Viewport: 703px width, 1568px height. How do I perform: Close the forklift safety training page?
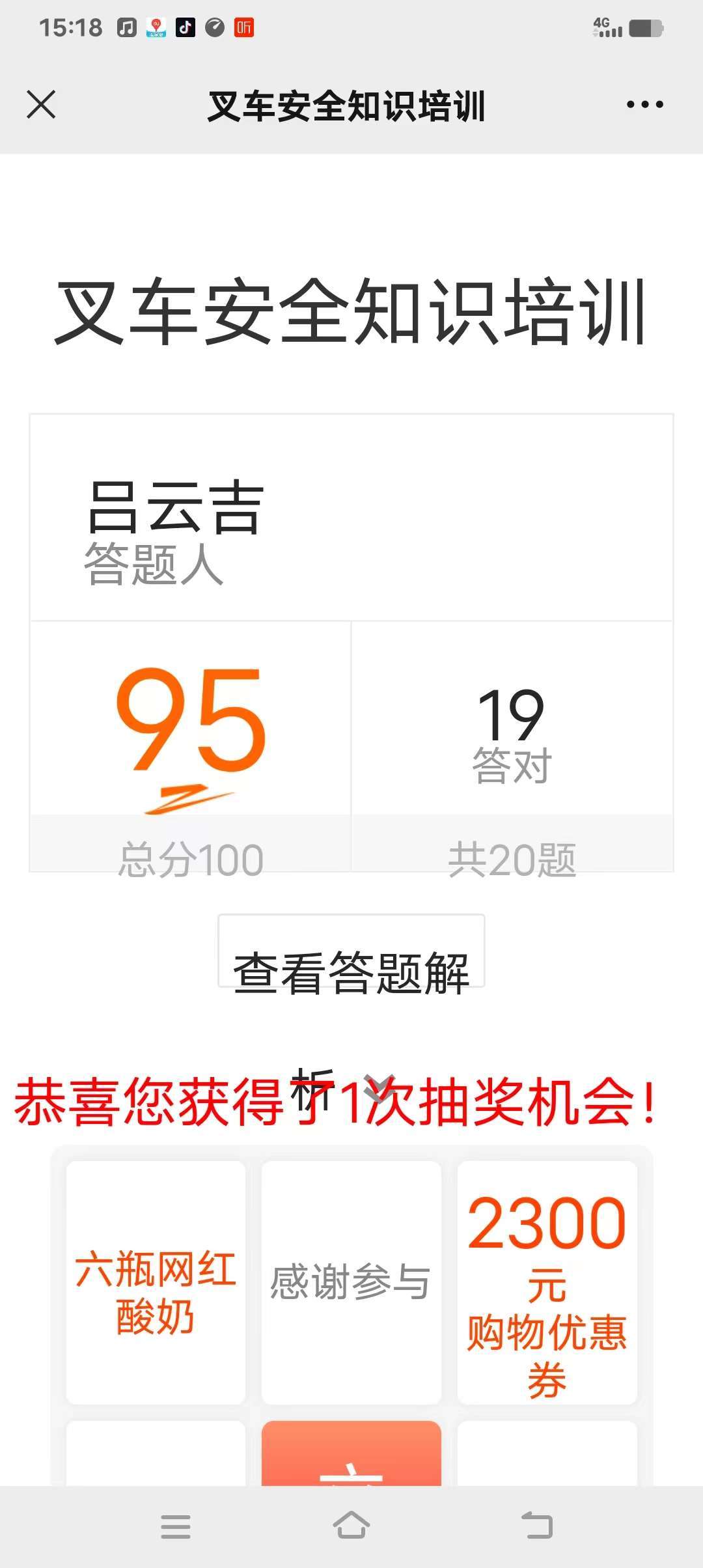pos(41,105)
